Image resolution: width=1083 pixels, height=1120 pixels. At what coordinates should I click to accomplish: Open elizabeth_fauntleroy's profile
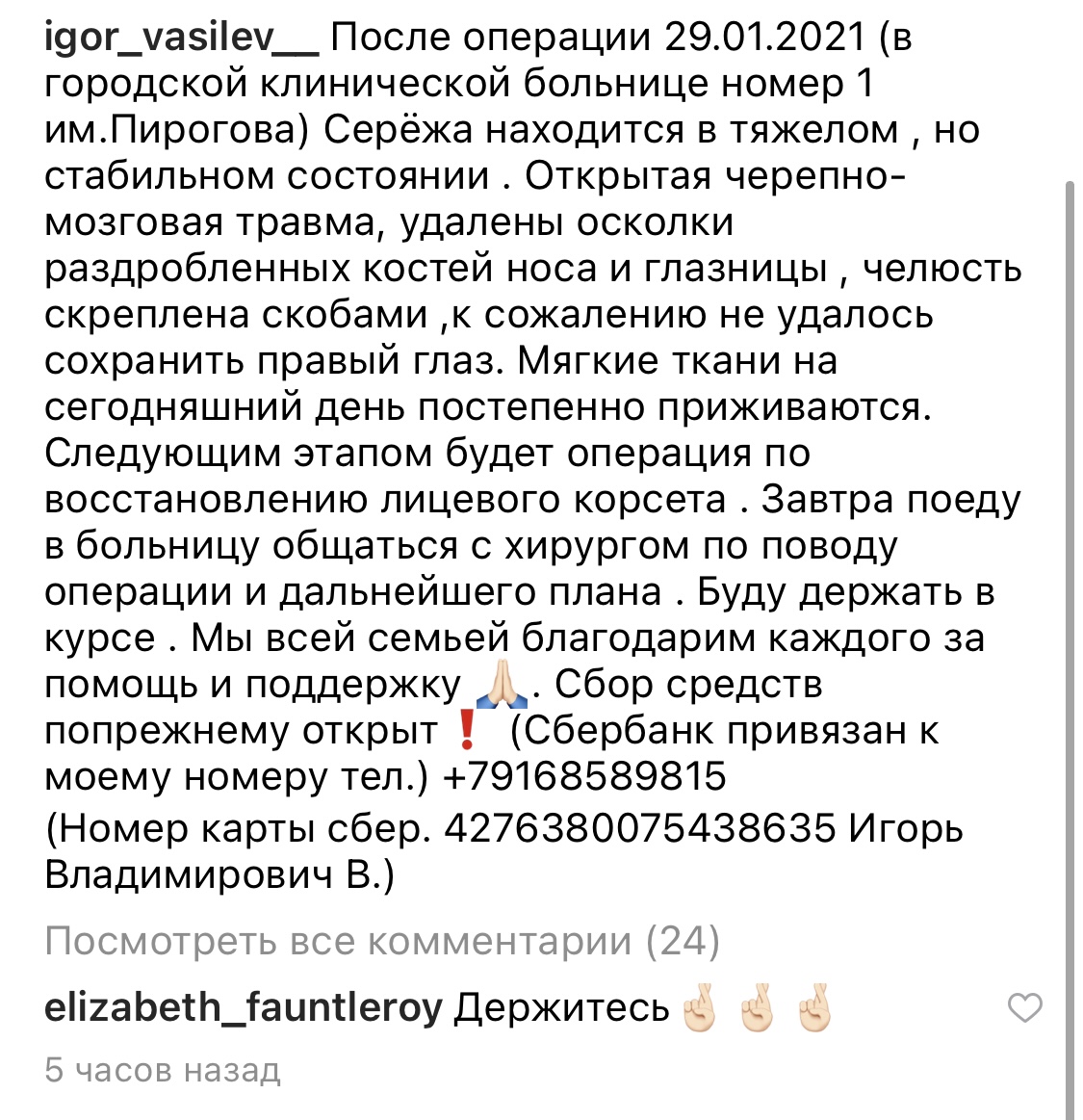pyautogui.click(x=243, y=1007)
